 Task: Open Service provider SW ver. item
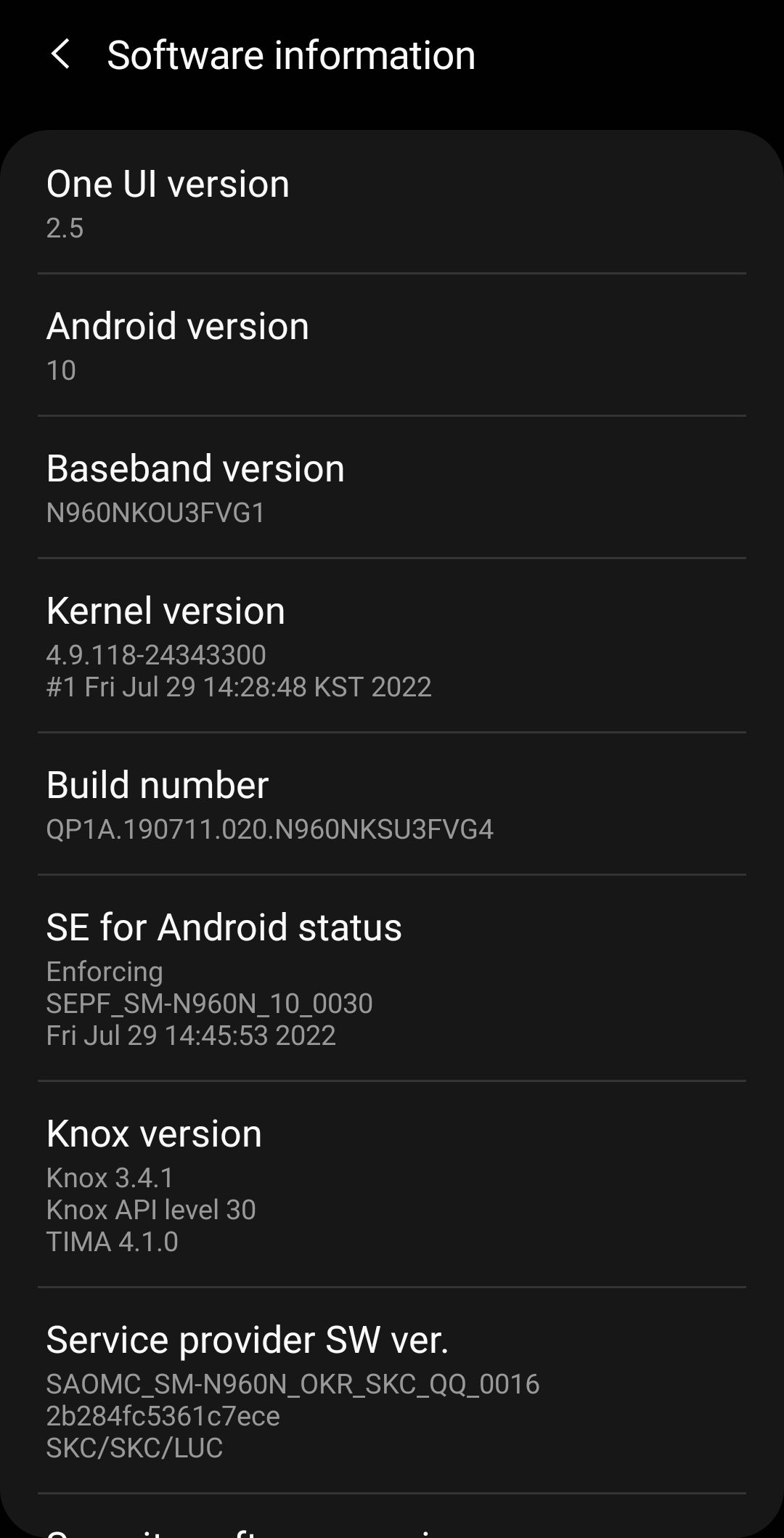247,1341
